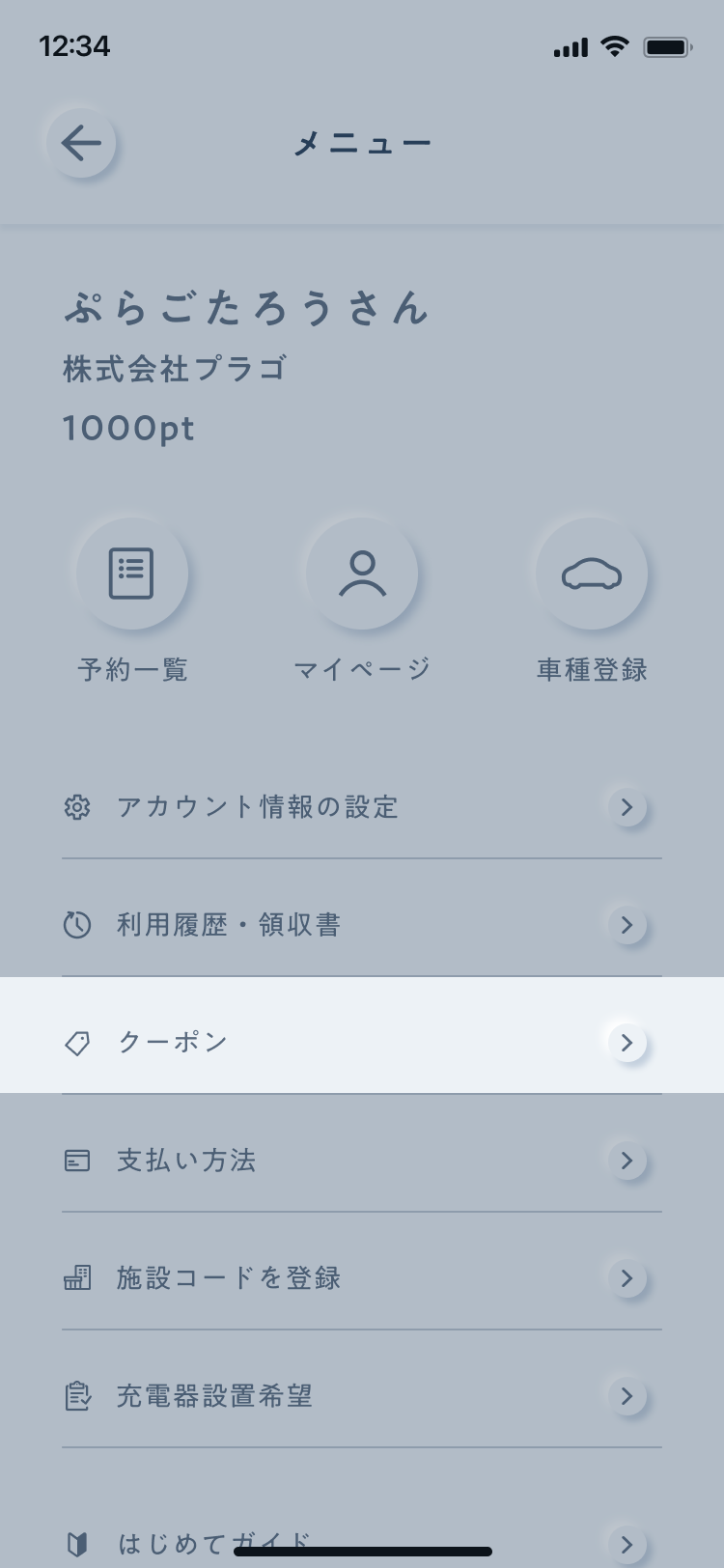This screenshot has height=1568, width=724.
Task: Open はじめてガイド
Action: tap(362, 1535)
